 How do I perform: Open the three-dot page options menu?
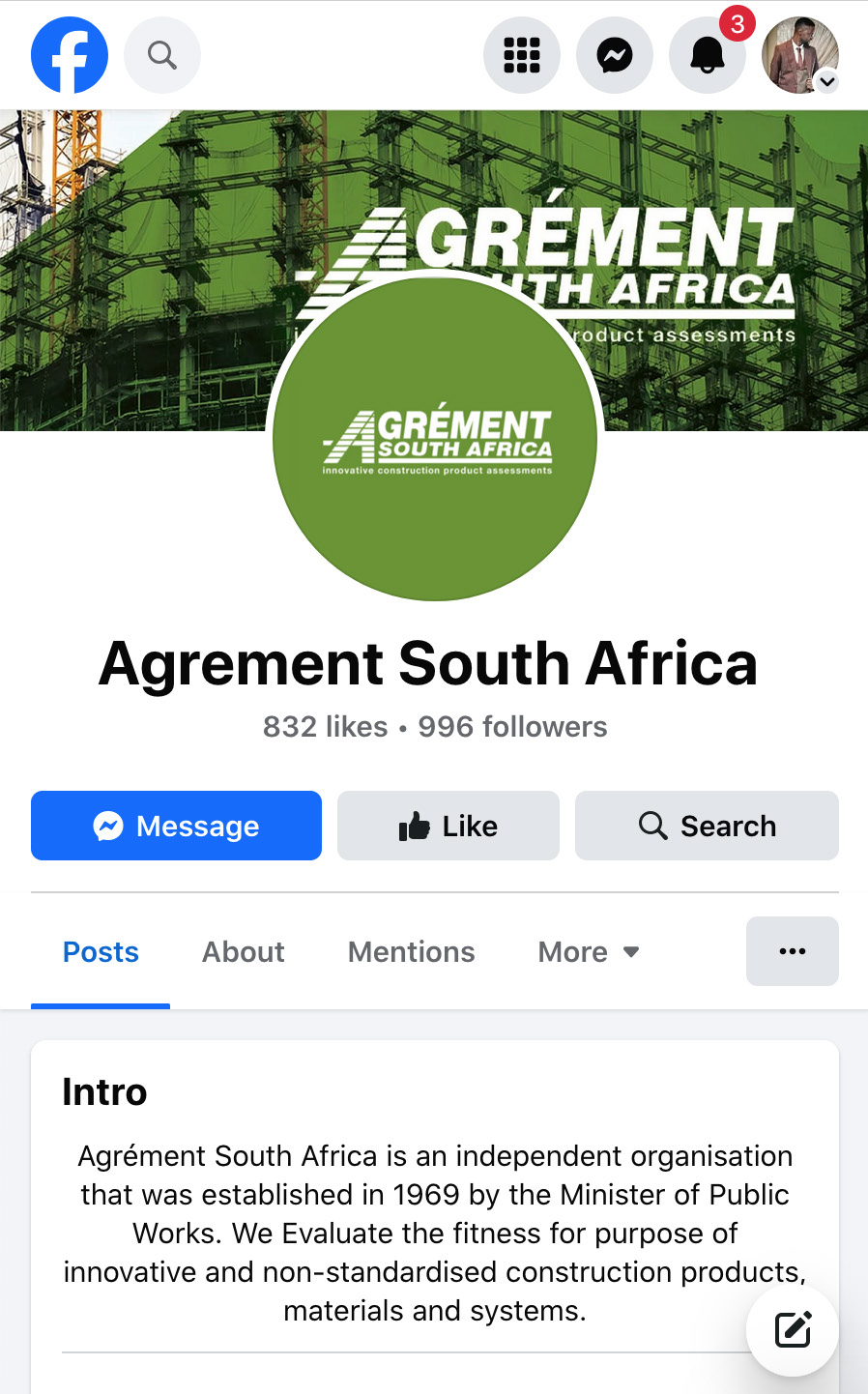pyautogui.click(x=793, y=951)
